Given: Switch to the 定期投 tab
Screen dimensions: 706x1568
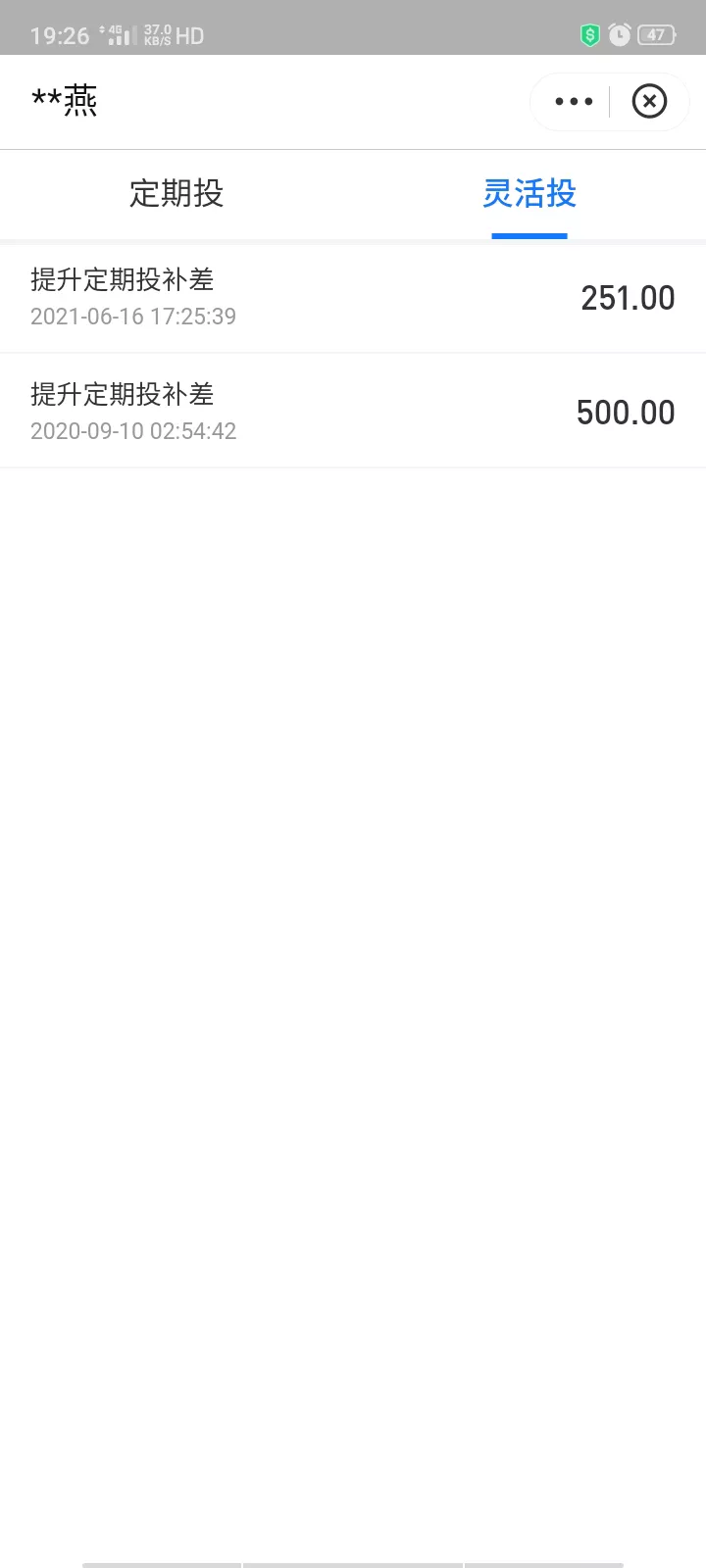Looking at the screenshot, I should (176, 194).
